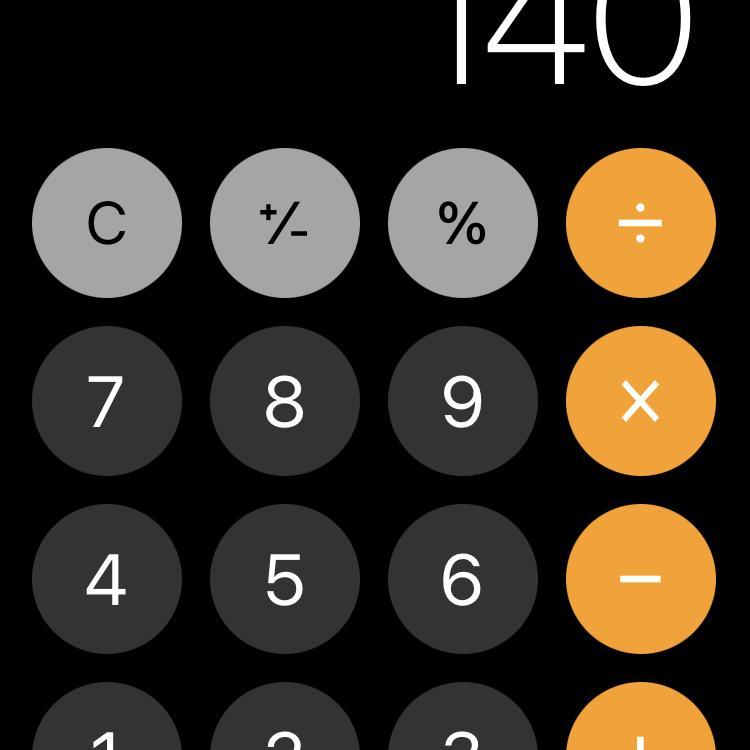The width and height of the screenshot is (750, 750).
Task: Enter the digit 7
Action: click(x=107, y=401)
